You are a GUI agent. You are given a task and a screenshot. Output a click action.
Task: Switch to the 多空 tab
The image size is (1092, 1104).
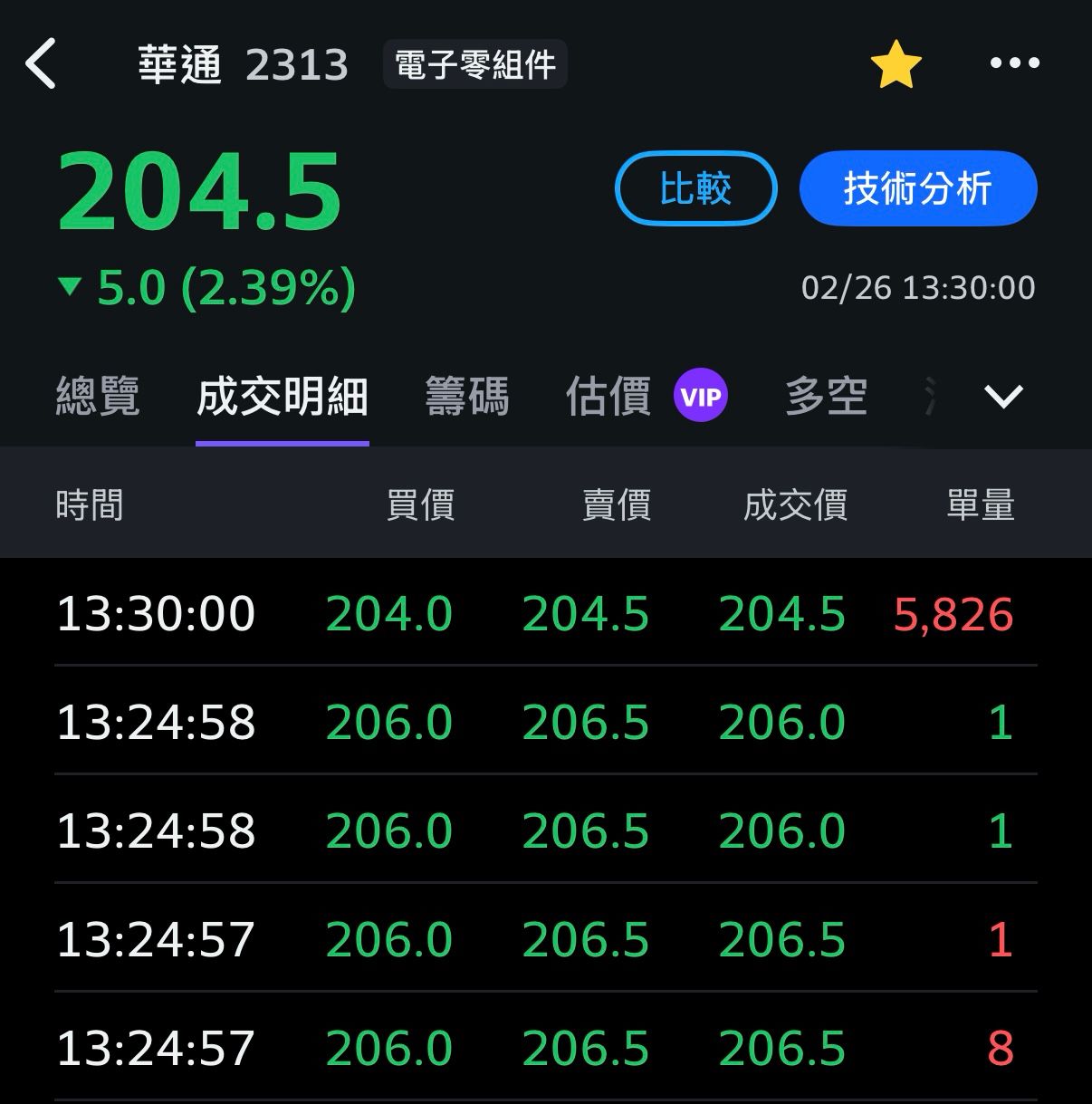click(826, 397)
